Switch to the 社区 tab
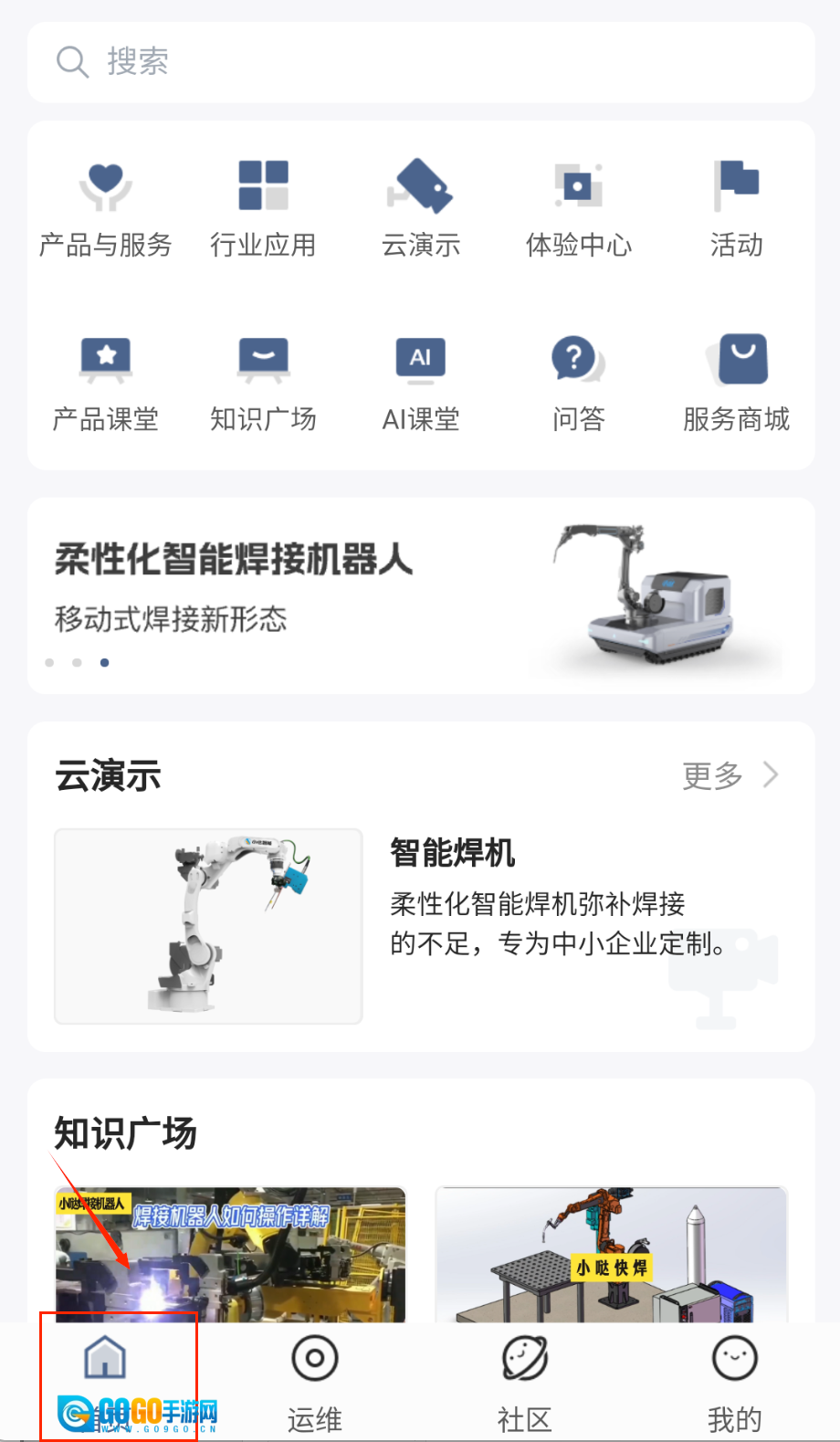The width and height of the screenshot is (840, 1442). click(x=525, y=1379)
